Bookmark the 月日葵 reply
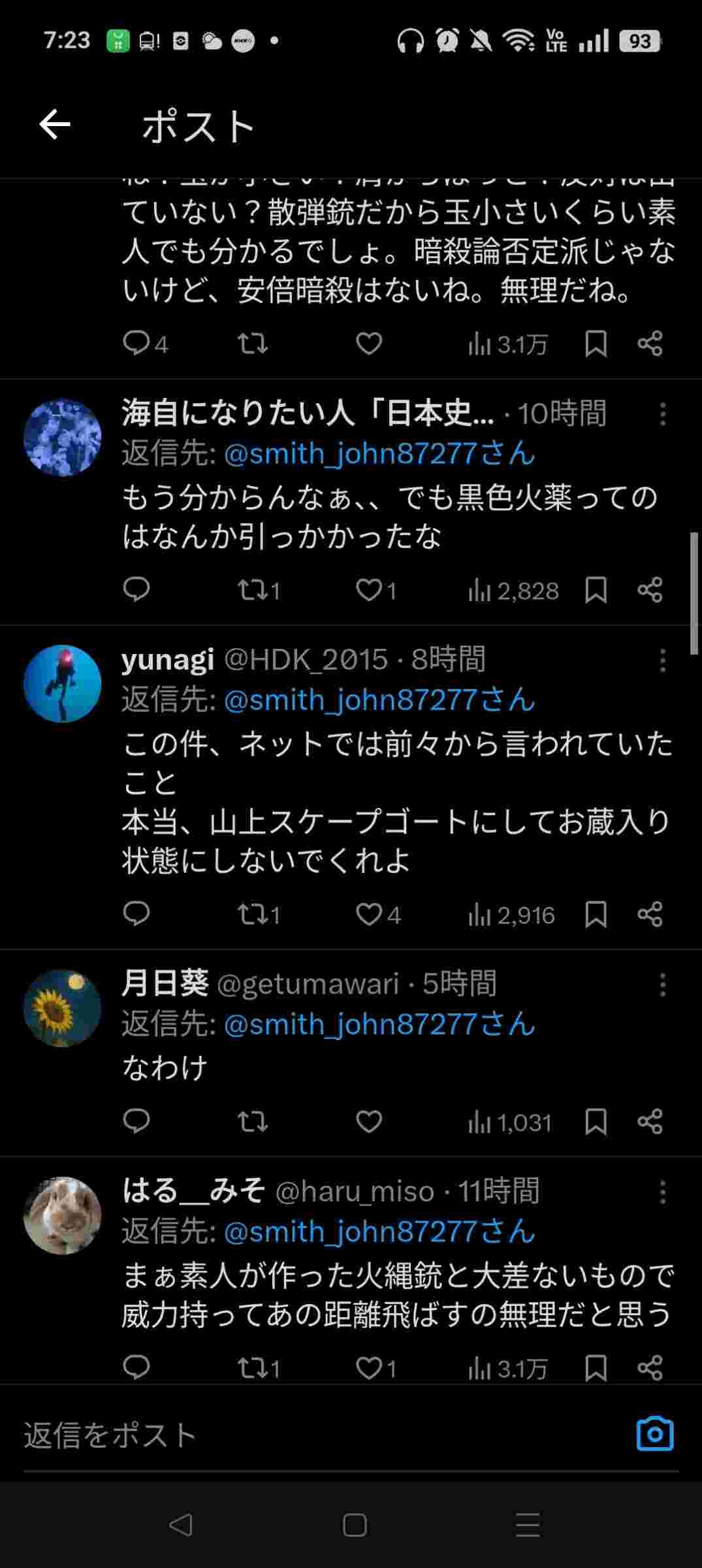This screenshot has height=1568, width=702. 596,1122
